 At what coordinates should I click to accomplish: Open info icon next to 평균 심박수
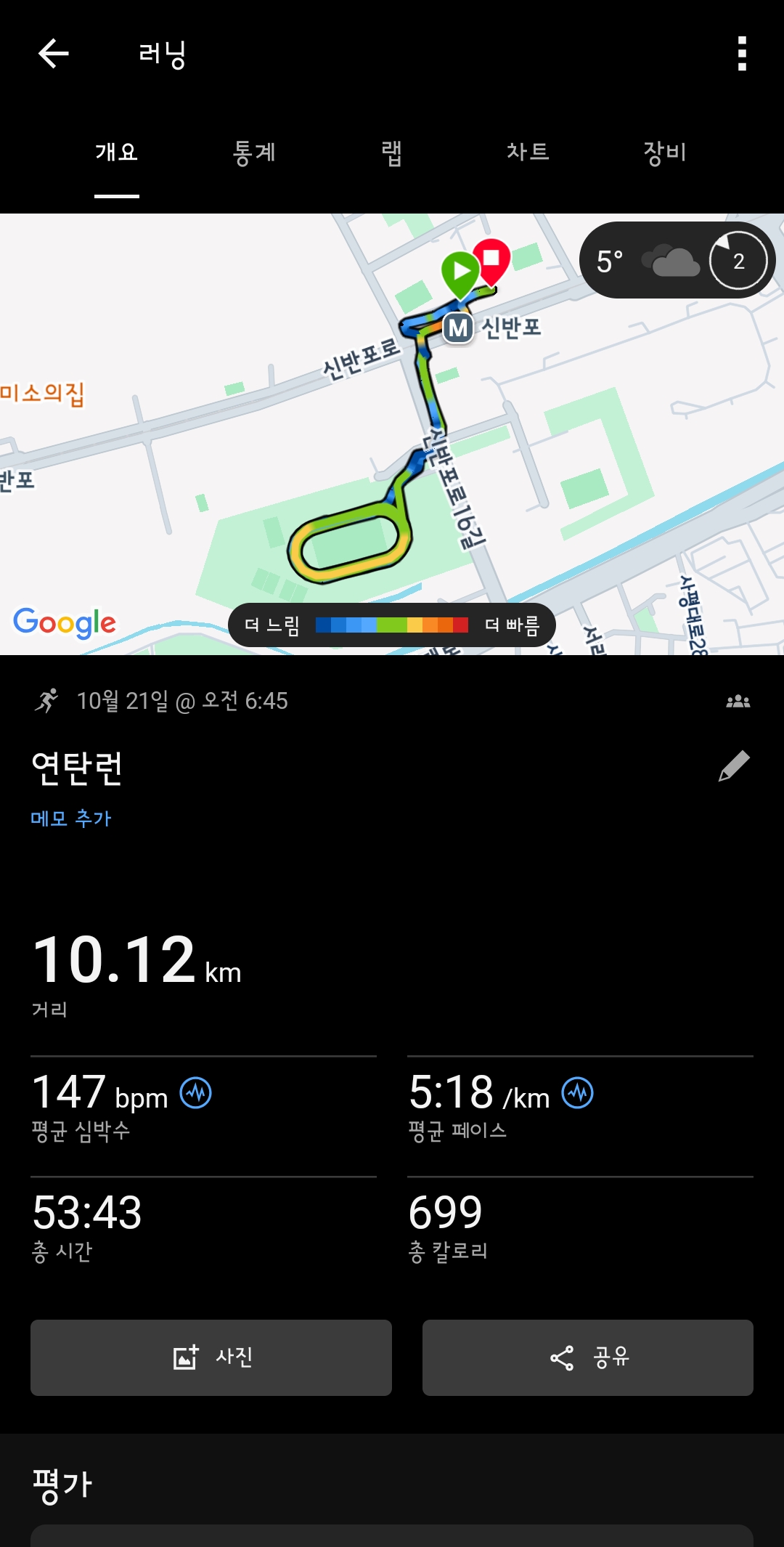point(195,1093)
